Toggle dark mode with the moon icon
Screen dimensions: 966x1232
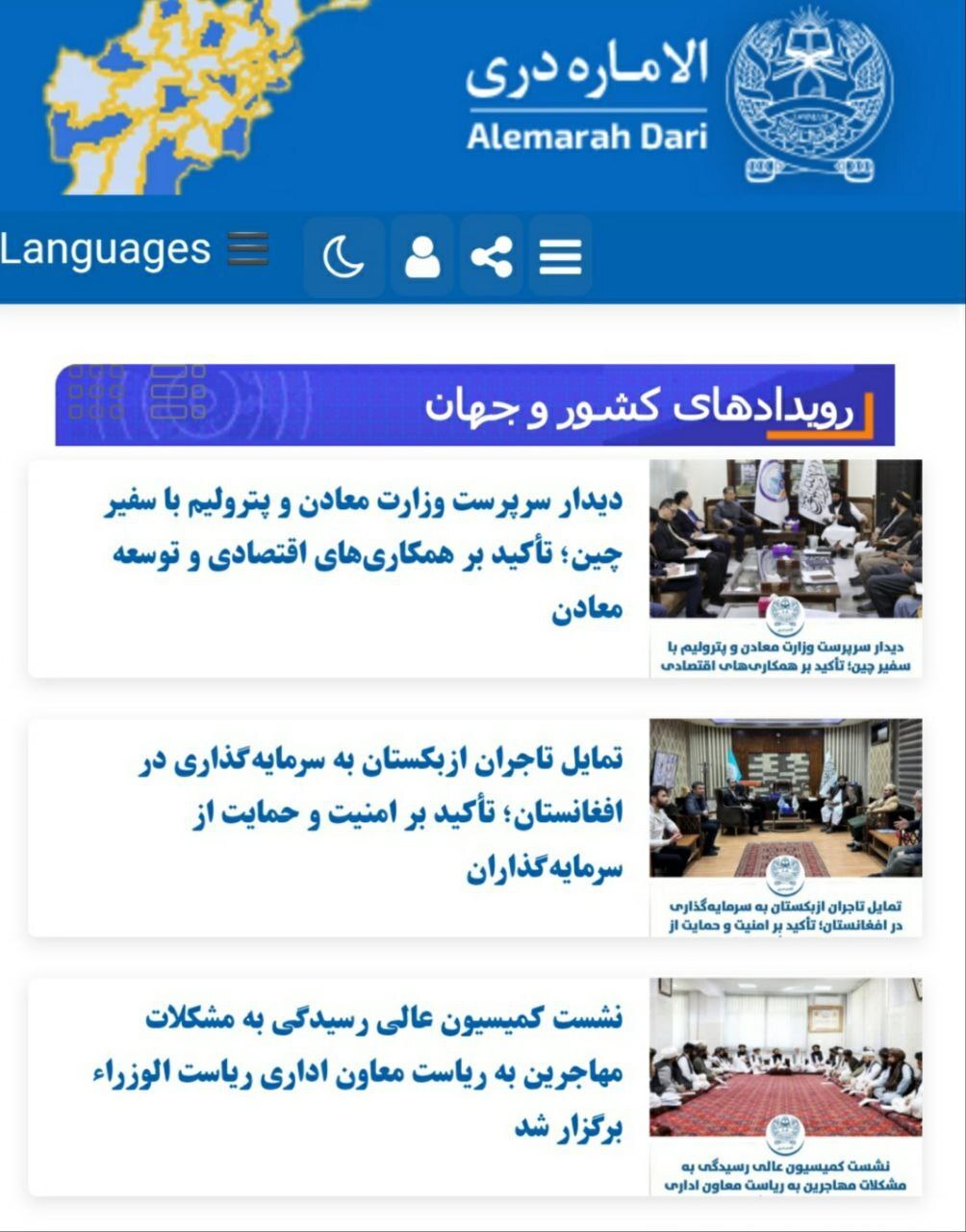[343, 257]
